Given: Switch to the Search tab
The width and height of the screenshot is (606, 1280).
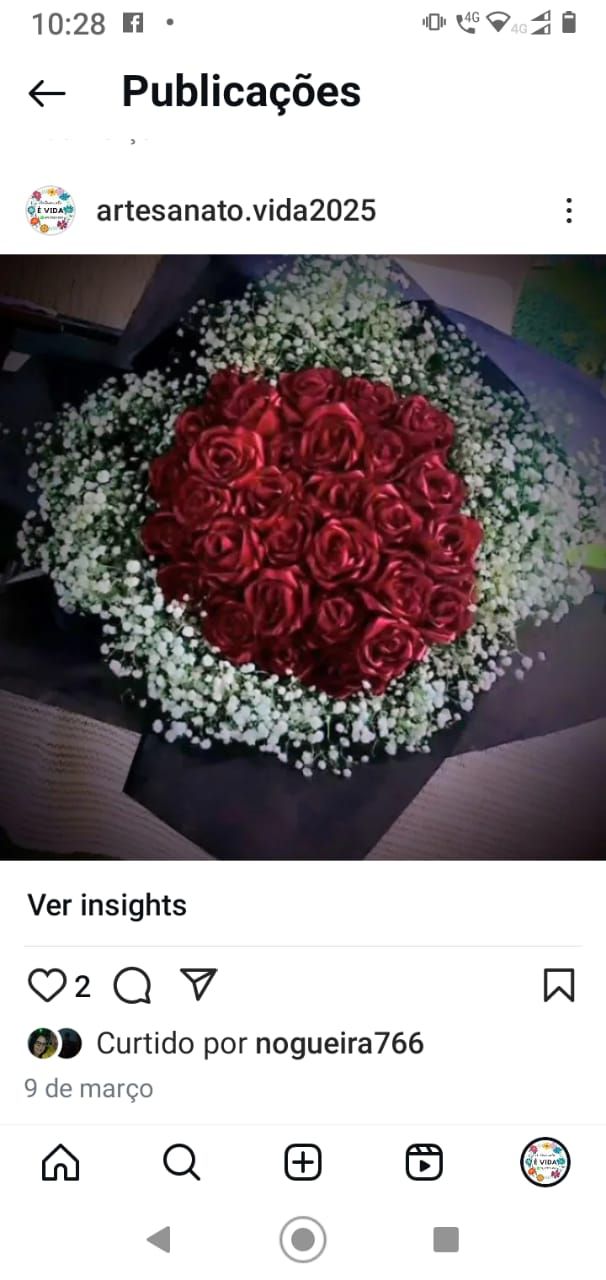Looking at the screenshot, I should point(181,1163).
